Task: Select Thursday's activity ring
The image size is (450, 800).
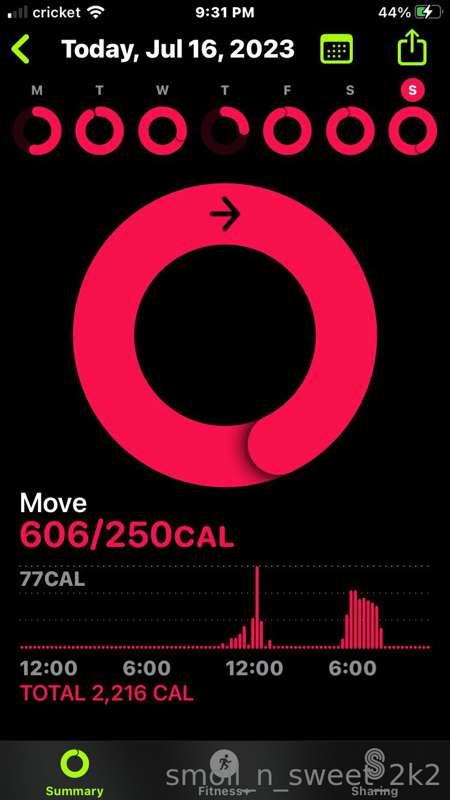Action: tap(225, 131)
